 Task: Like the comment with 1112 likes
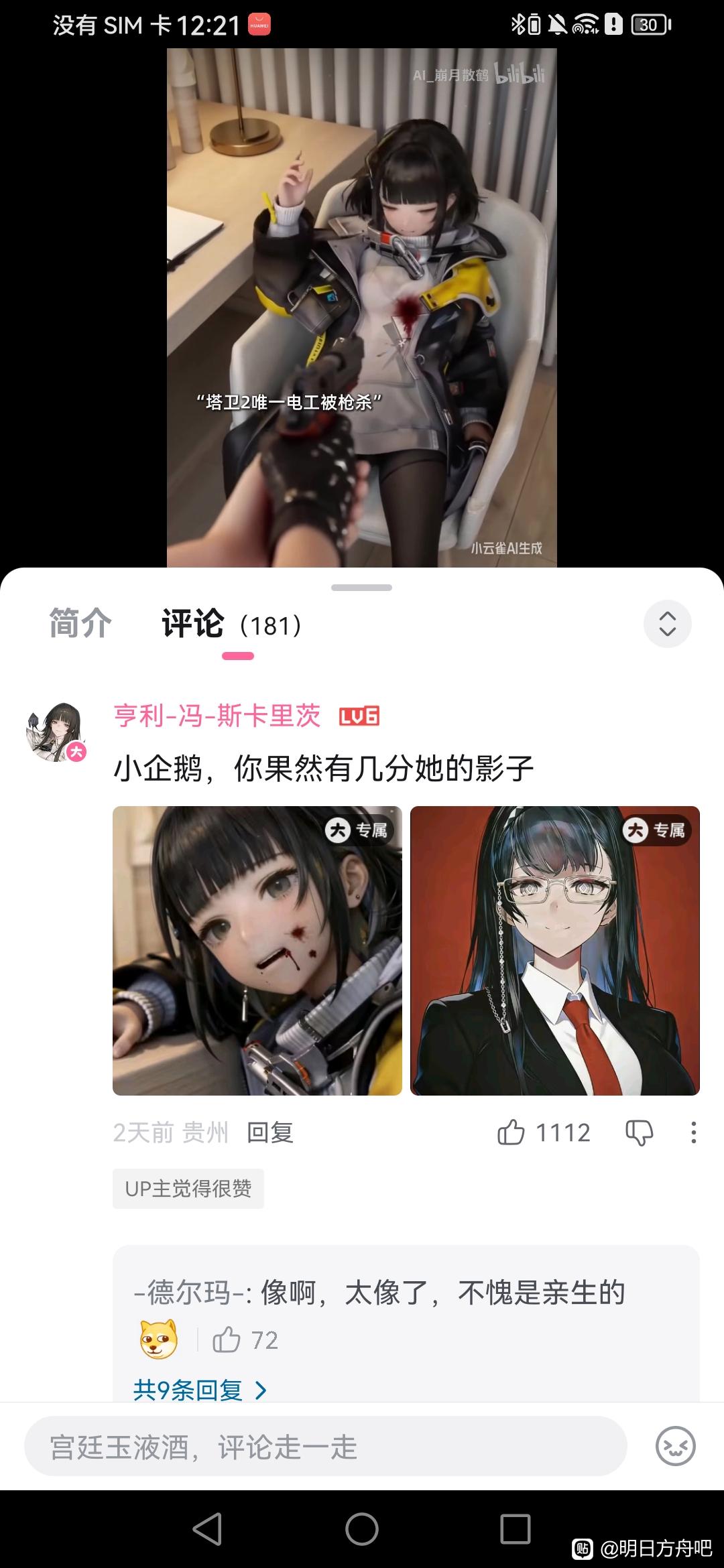point(544,1132)
